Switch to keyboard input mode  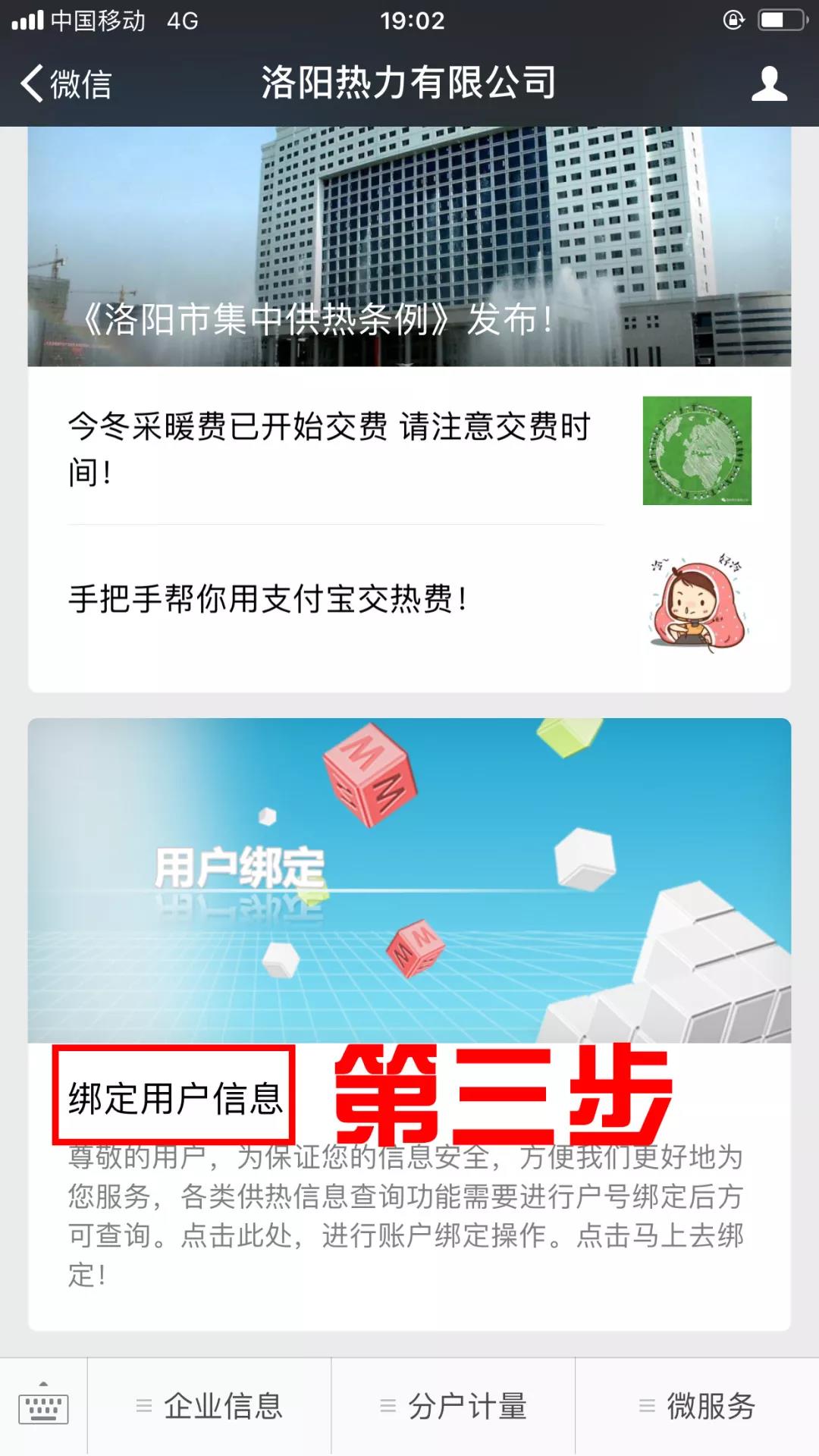(43, 1407)
